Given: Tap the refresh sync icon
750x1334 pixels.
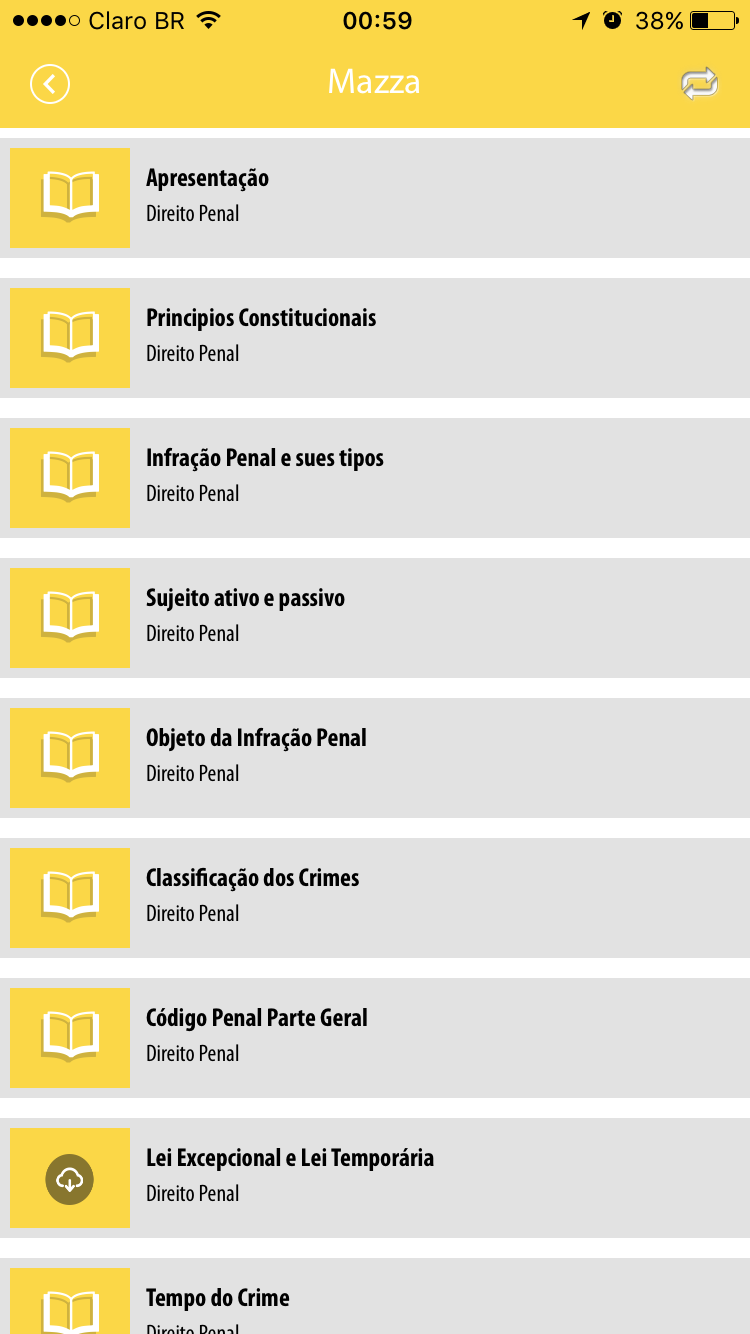Looking at the screenshot, I should click(699, 83).
